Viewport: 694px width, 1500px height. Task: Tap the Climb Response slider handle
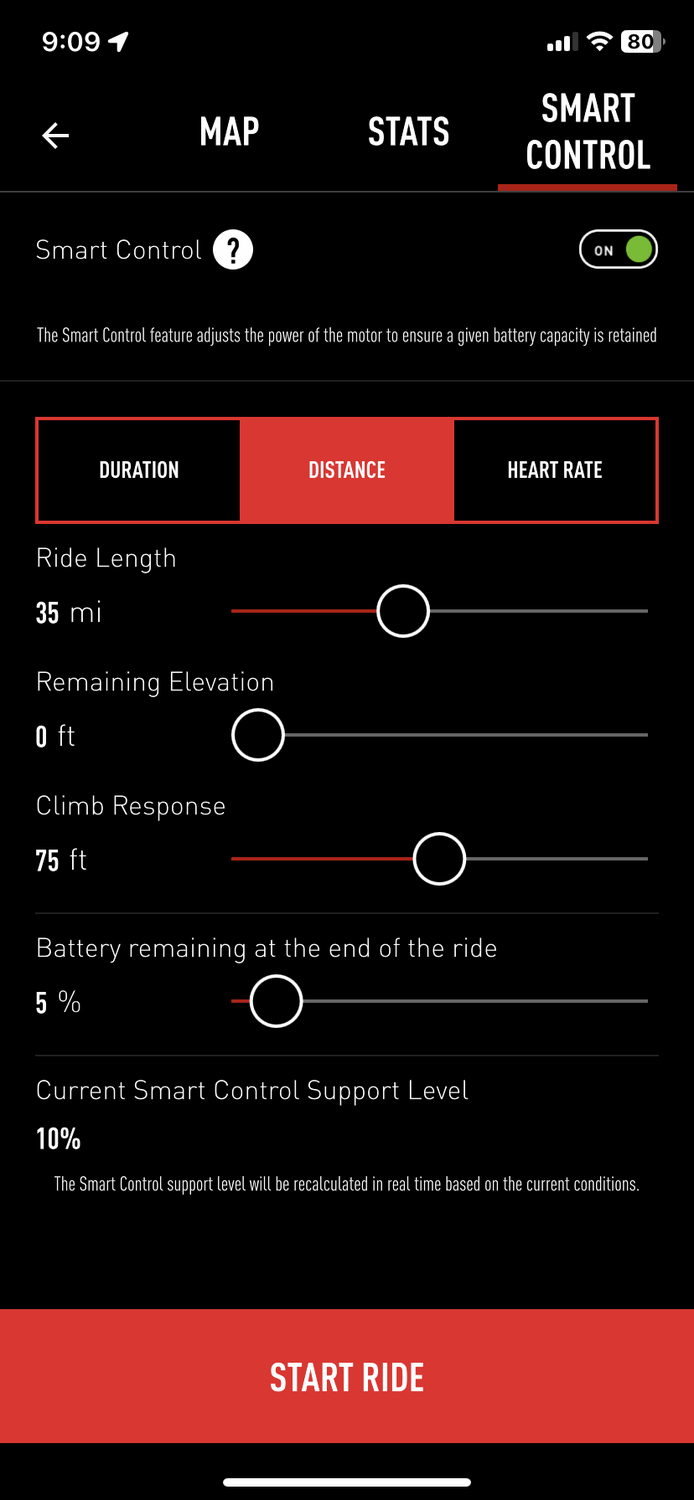439,859
